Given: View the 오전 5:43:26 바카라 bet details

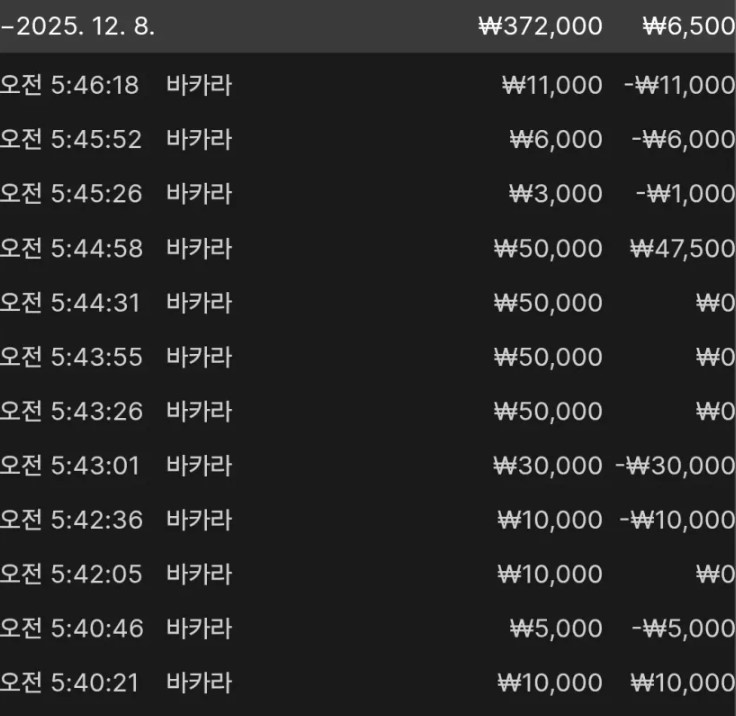Looking at the screenshot, I should (368, 411).
